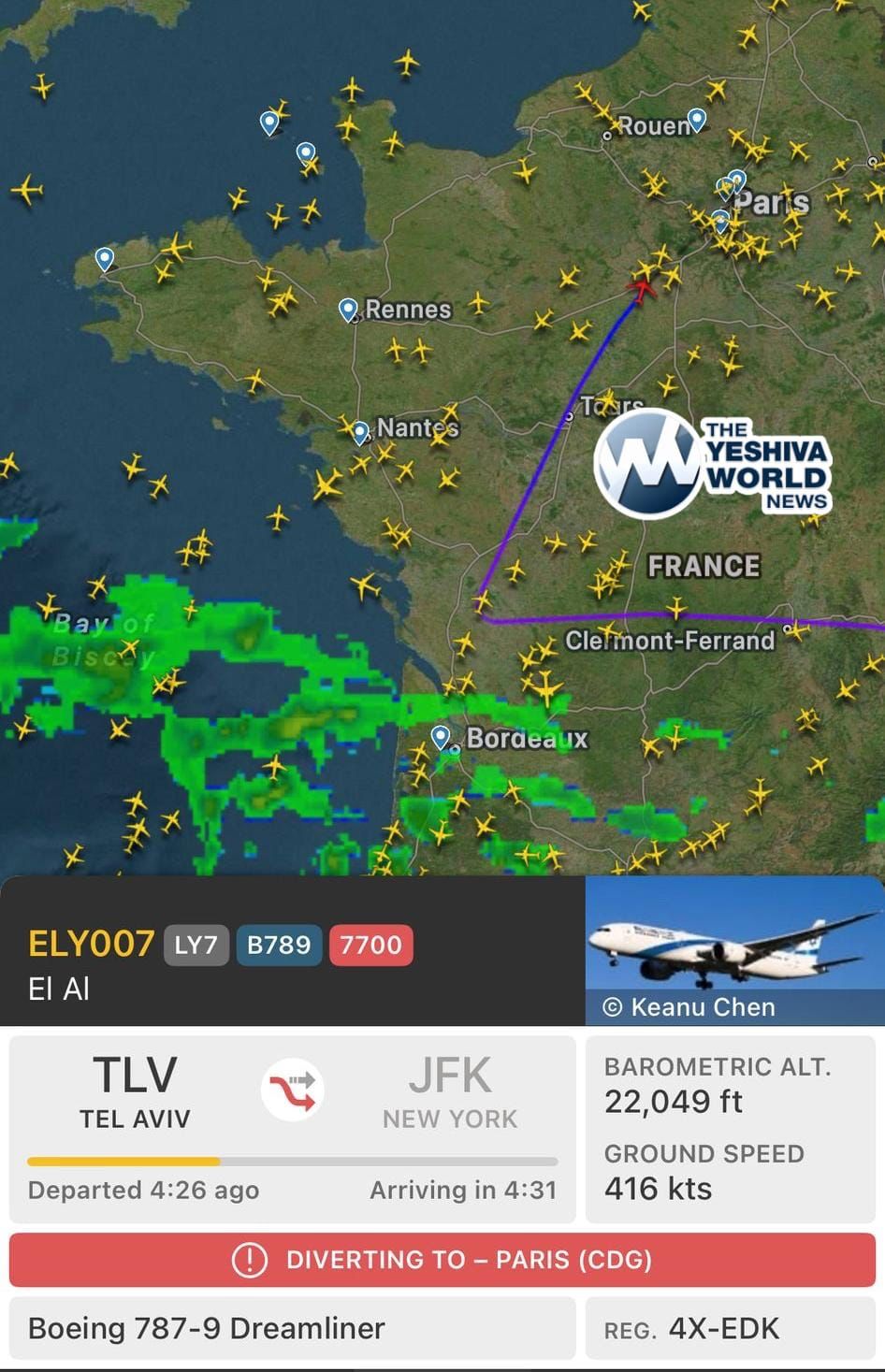Tap the red highlighted ELY007 aircraft
The height and width of the screenshot is (1372, 885).
click(643, 289)
